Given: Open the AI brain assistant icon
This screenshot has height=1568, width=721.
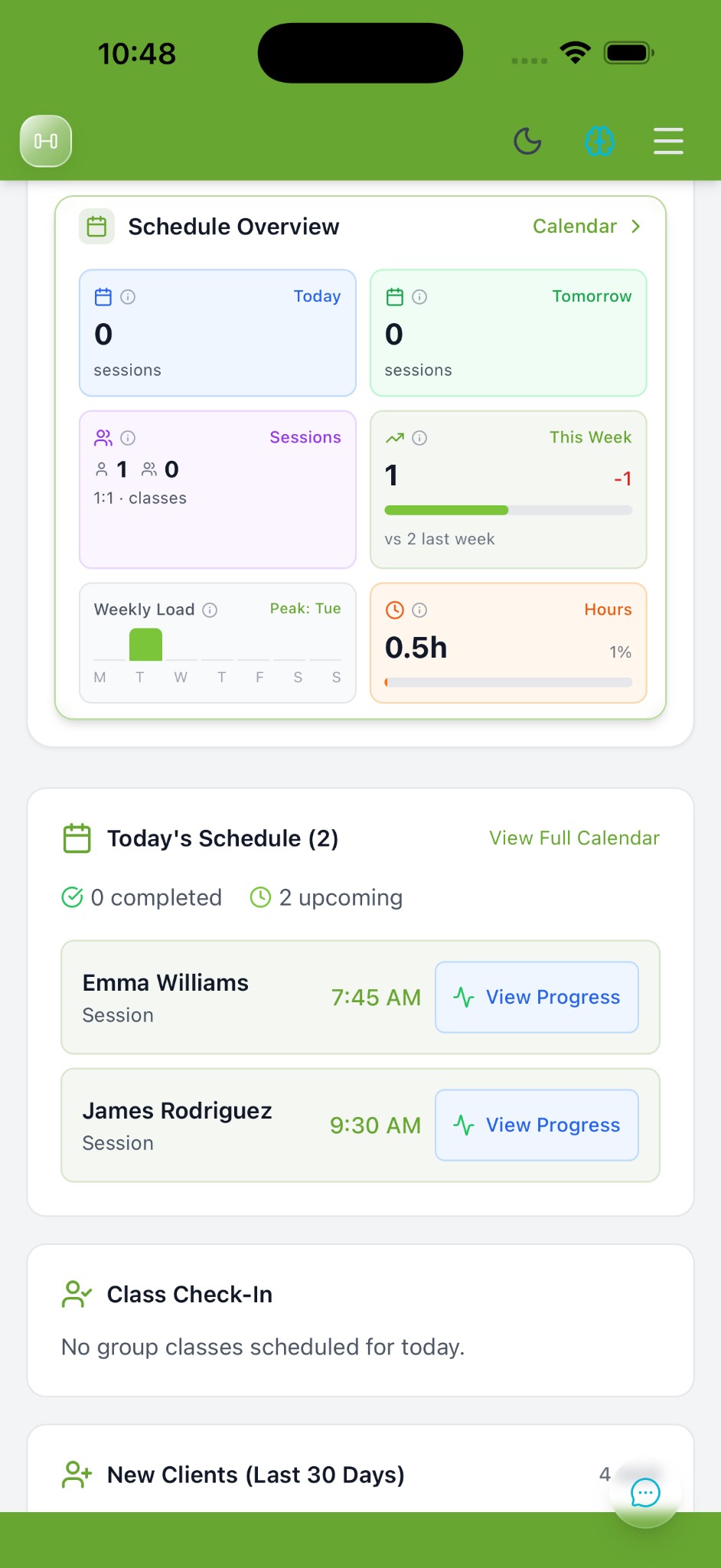Looking at the screenshot, I should click(599, 142).
